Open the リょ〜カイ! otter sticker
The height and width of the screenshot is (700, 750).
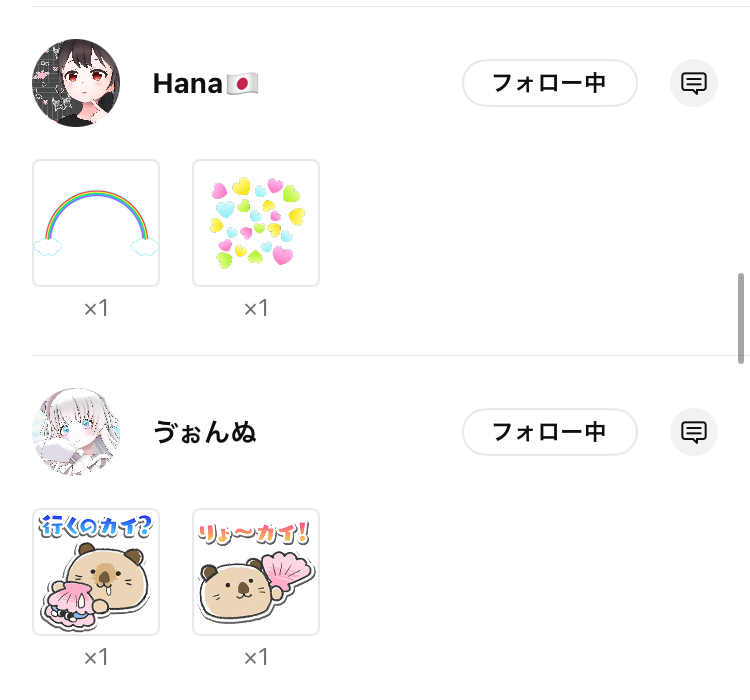(256, 572)
